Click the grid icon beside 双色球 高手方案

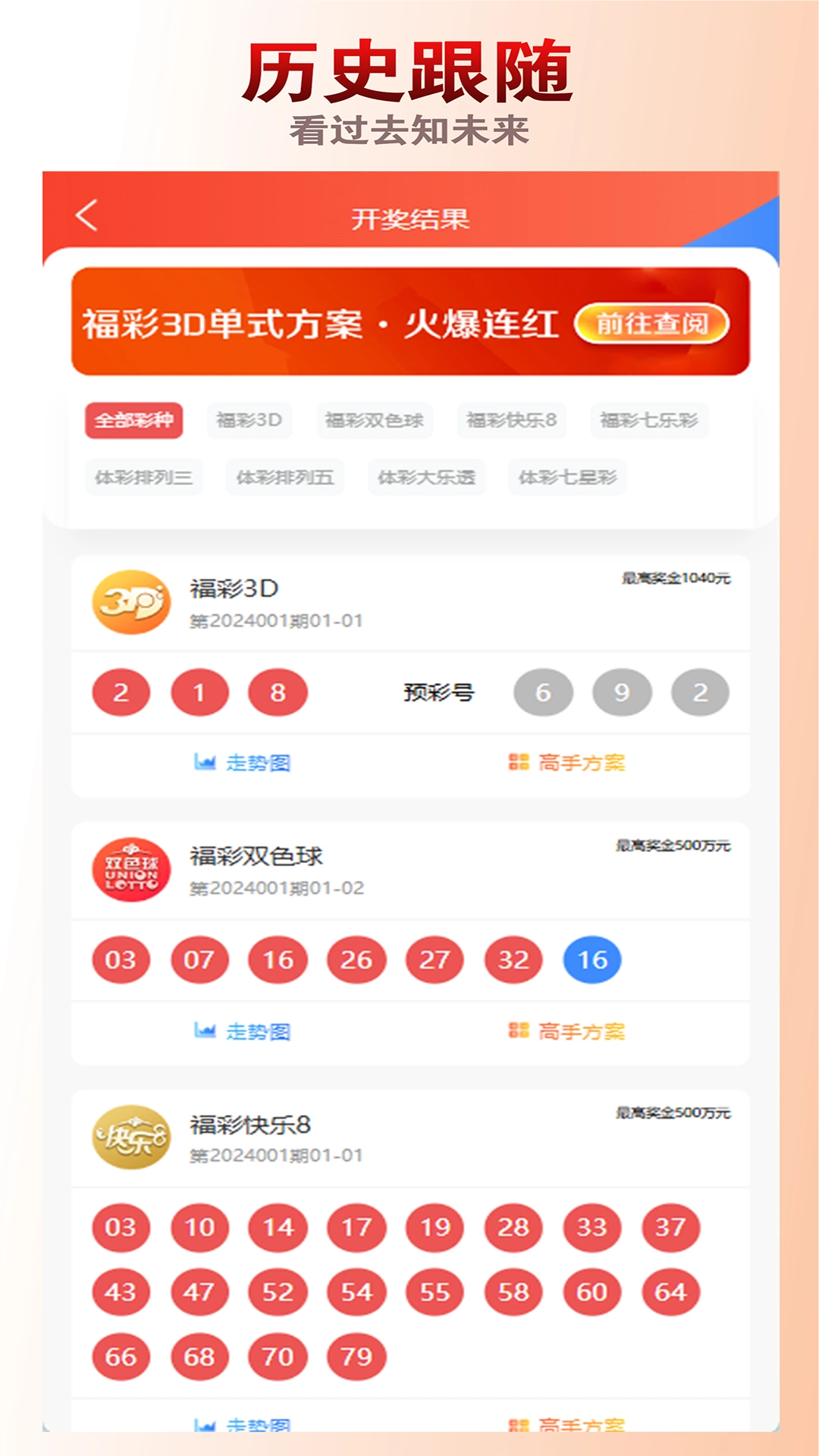(517, 1030)
